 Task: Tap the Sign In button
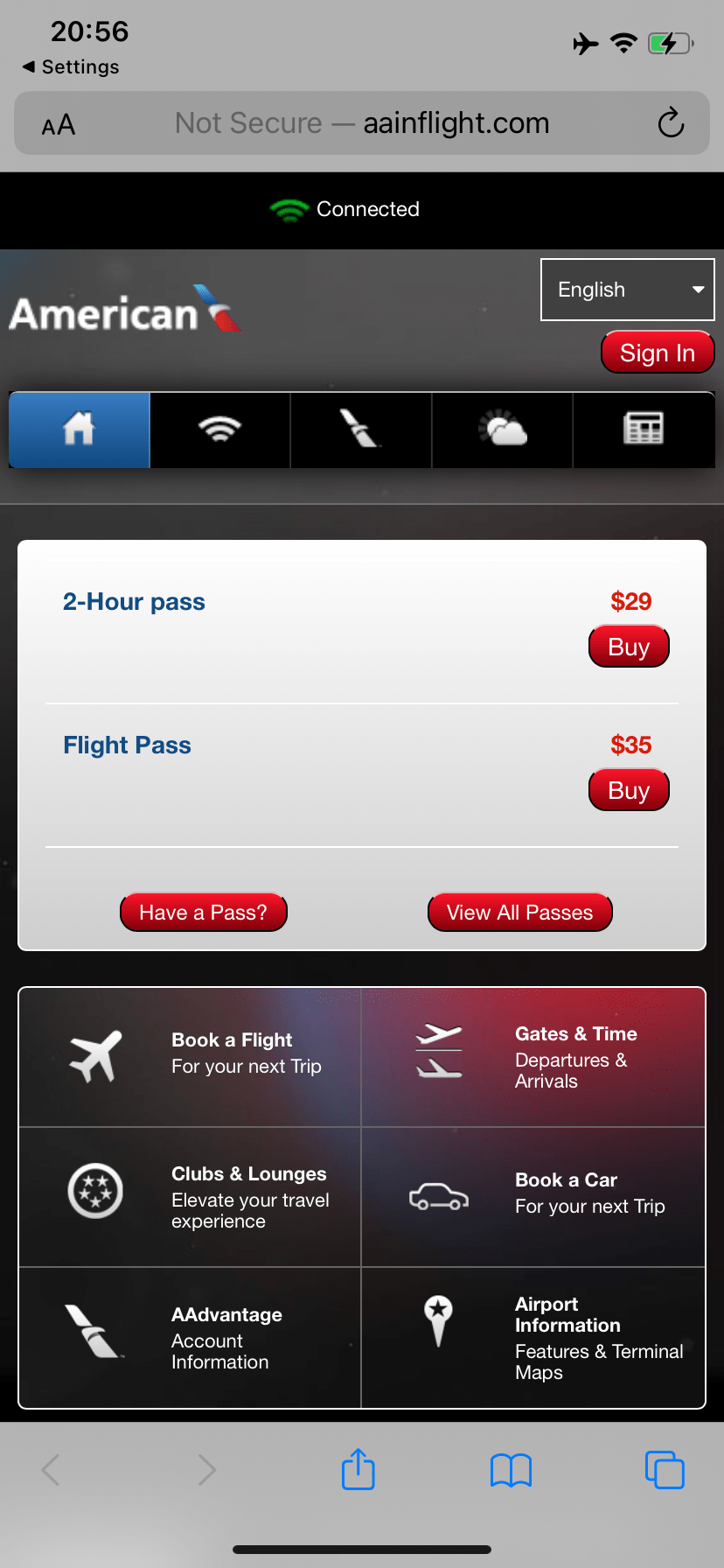(x=657, y=353)
